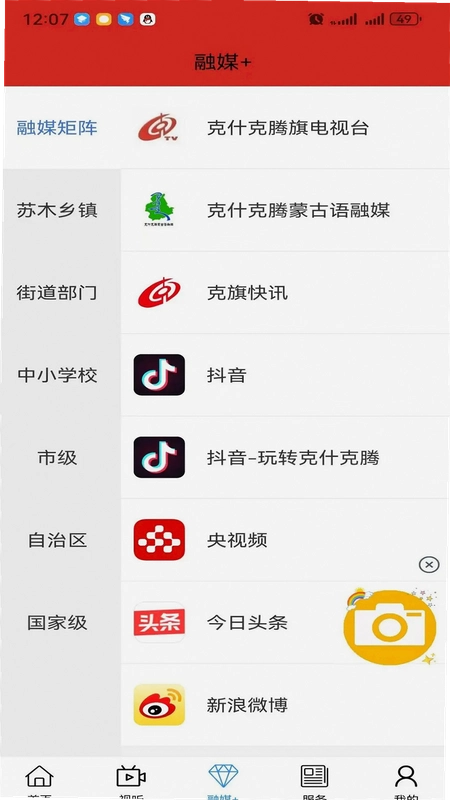Tap the floating yellow camera button
The height and width of the screenshot is (800, 450).
(x=391, y=627)
